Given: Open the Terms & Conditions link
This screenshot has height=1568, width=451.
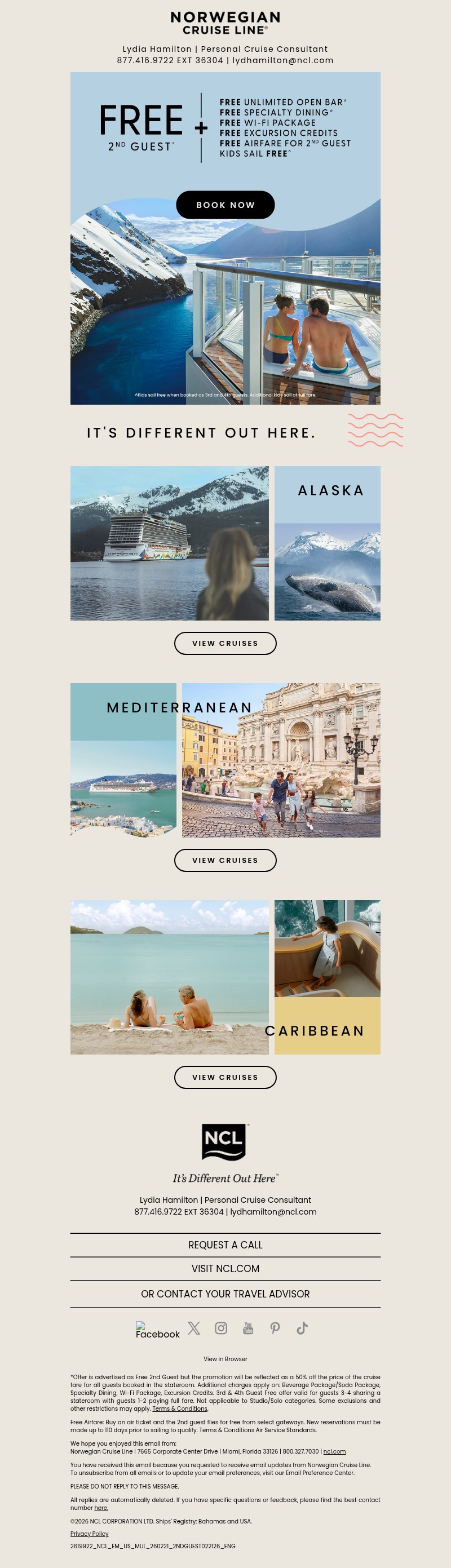Looking at the screenshot, I should click(x=179, y=1408).
